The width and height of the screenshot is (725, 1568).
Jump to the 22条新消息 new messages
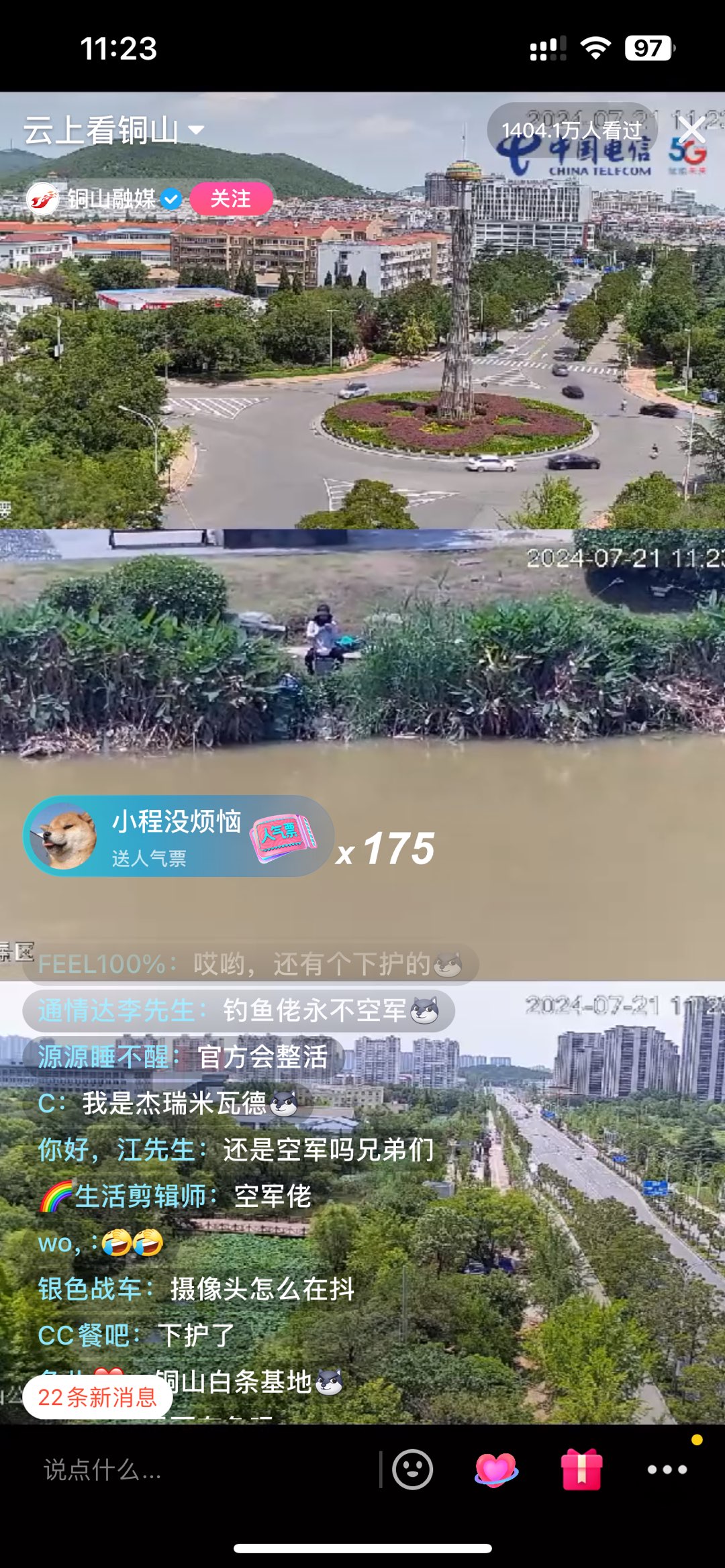pyautogui.click(x=97, y=1397)
